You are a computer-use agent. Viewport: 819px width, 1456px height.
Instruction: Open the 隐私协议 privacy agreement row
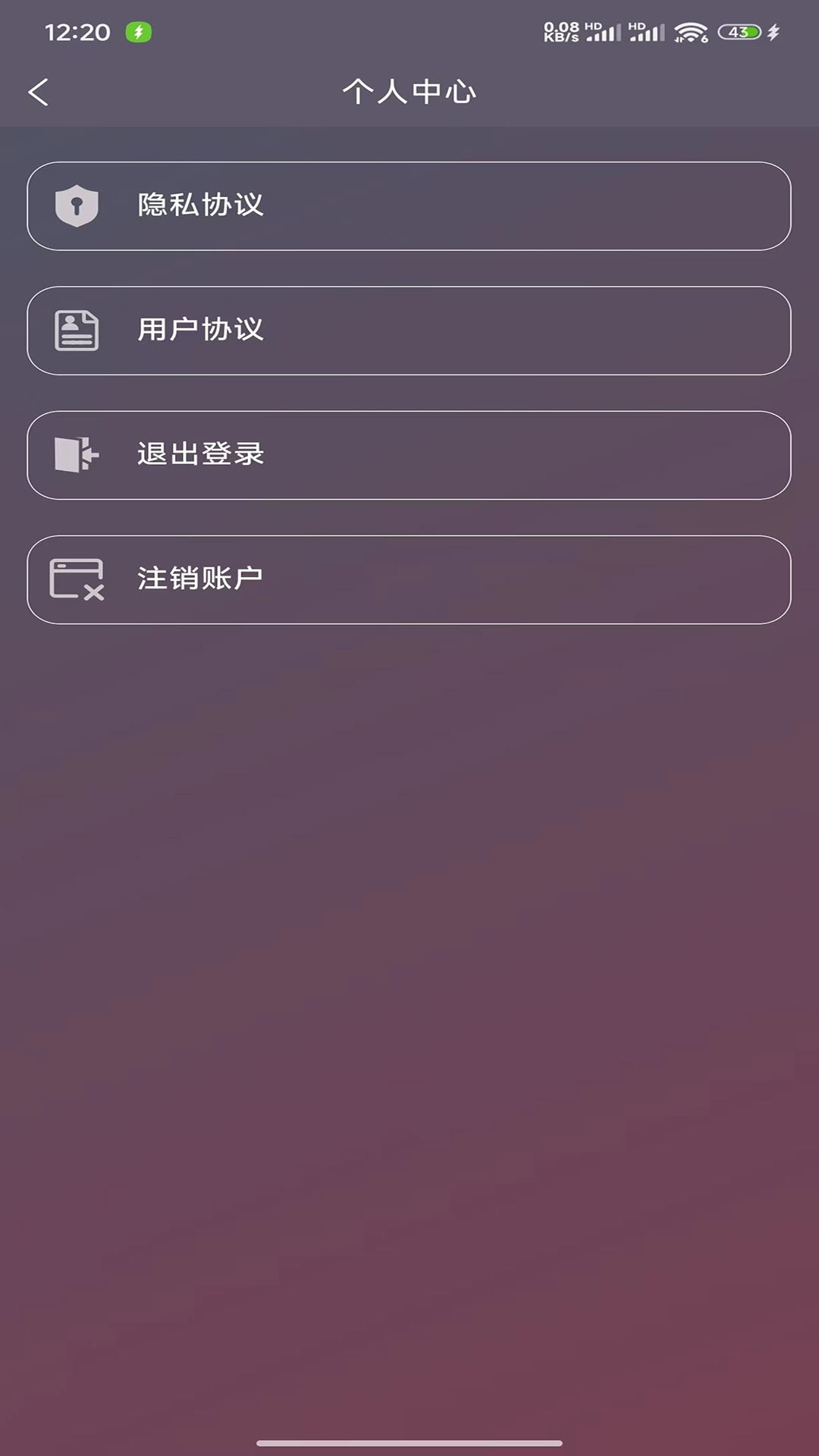tap(409, 206)
